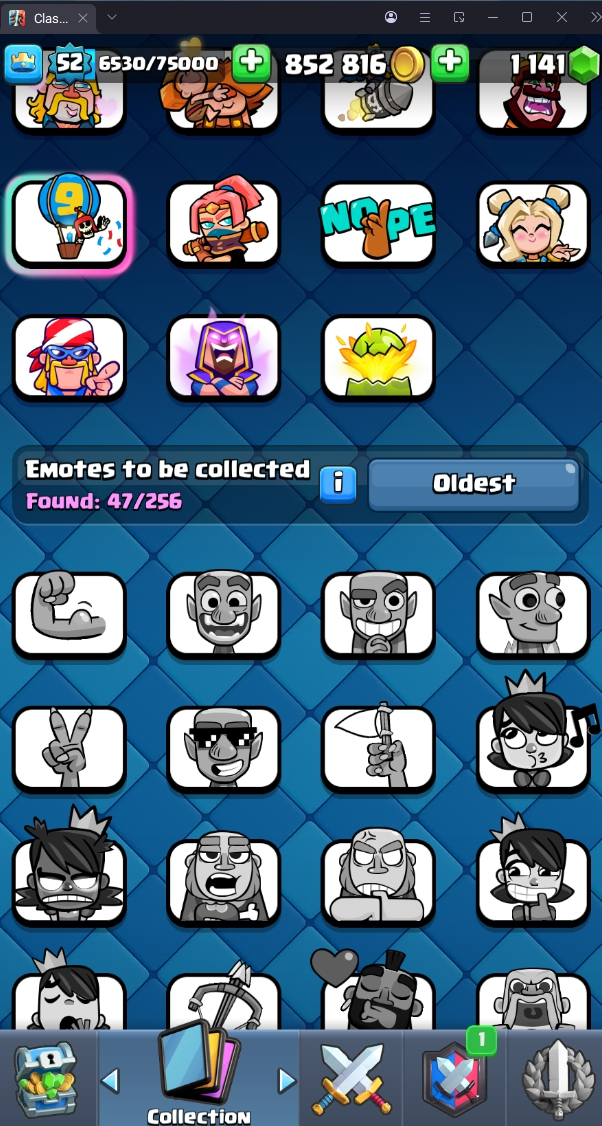Screen dimensions: 602x1126
Task: View the princess whistling music emote
Action: pos(533,742)
